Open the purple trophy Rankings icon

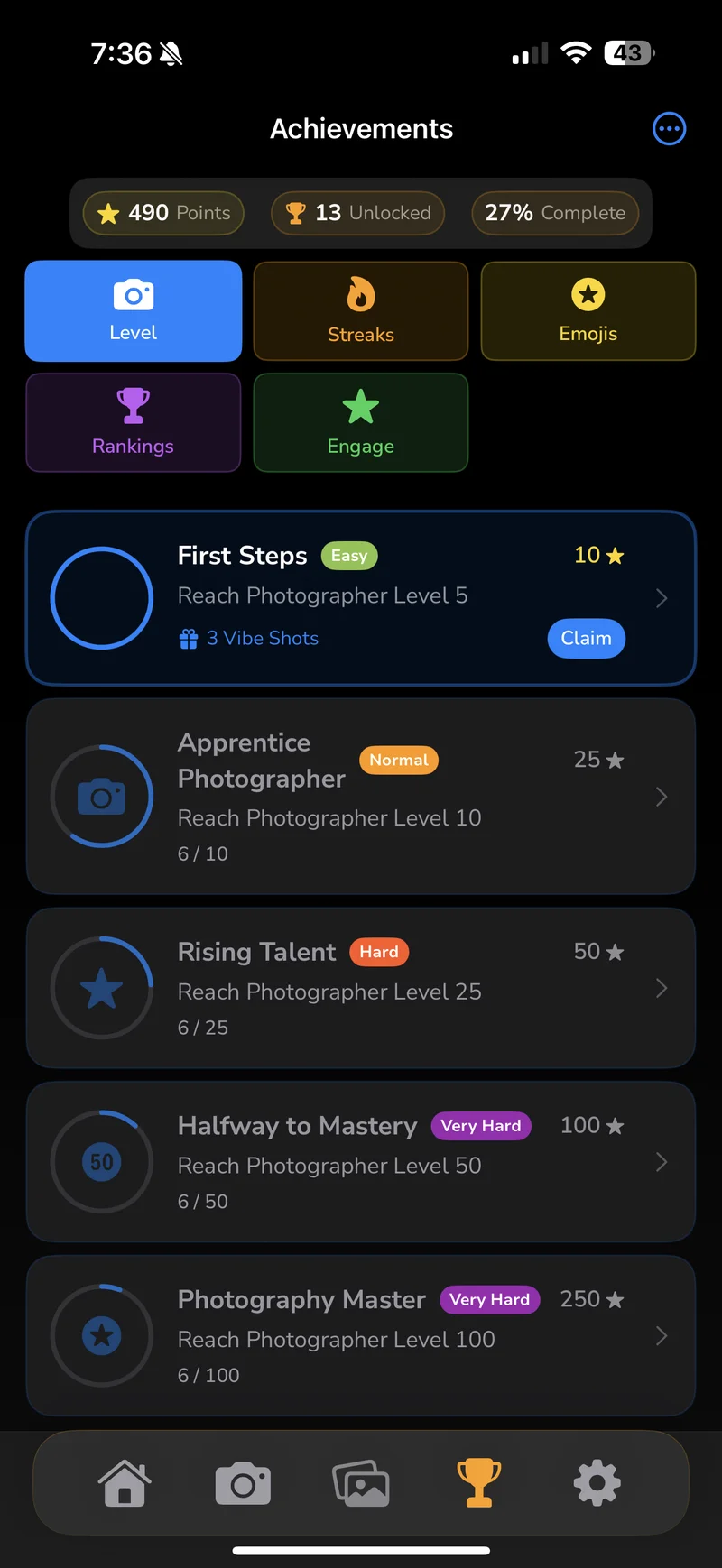[133, 405]
